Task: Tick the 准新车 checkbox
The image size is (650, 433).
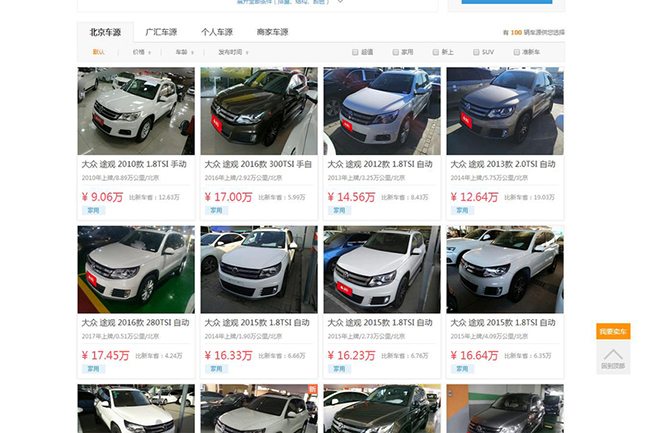Action: (514, 51)
